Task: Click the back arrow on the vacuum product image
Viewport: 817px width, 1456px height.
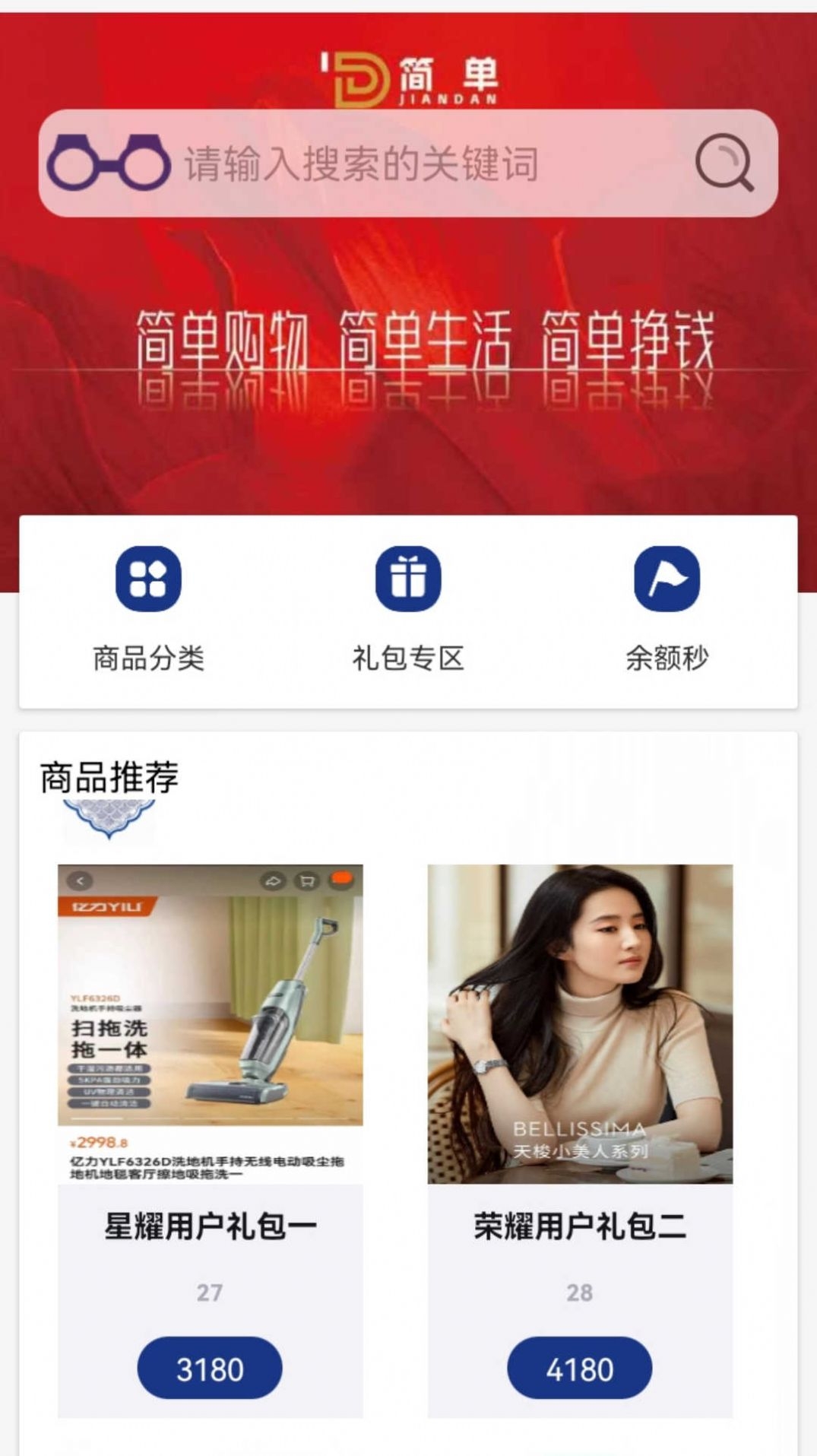Action: [x=80, y=880]
